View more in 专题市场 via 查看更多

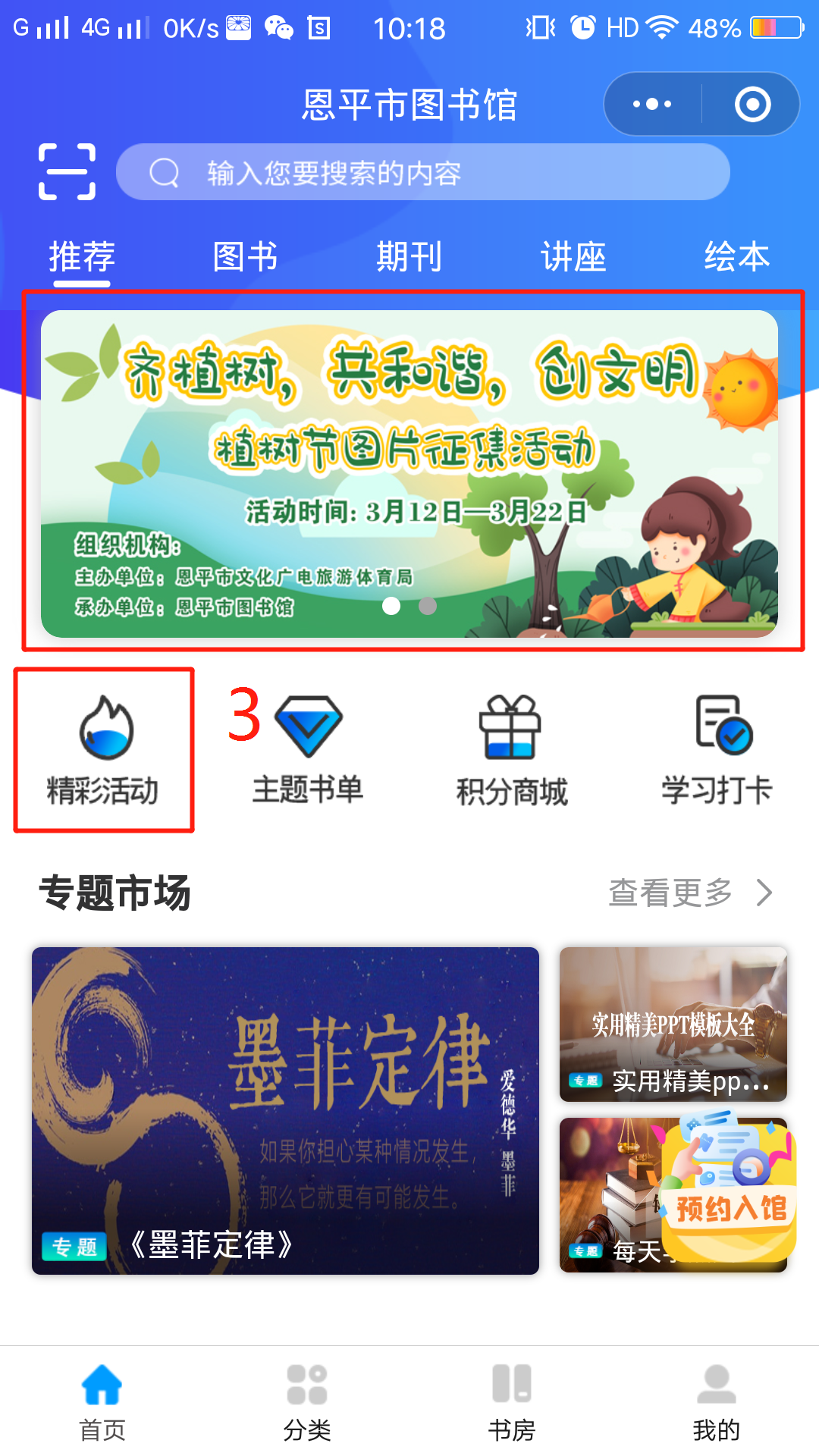click(x=690, y=893)
